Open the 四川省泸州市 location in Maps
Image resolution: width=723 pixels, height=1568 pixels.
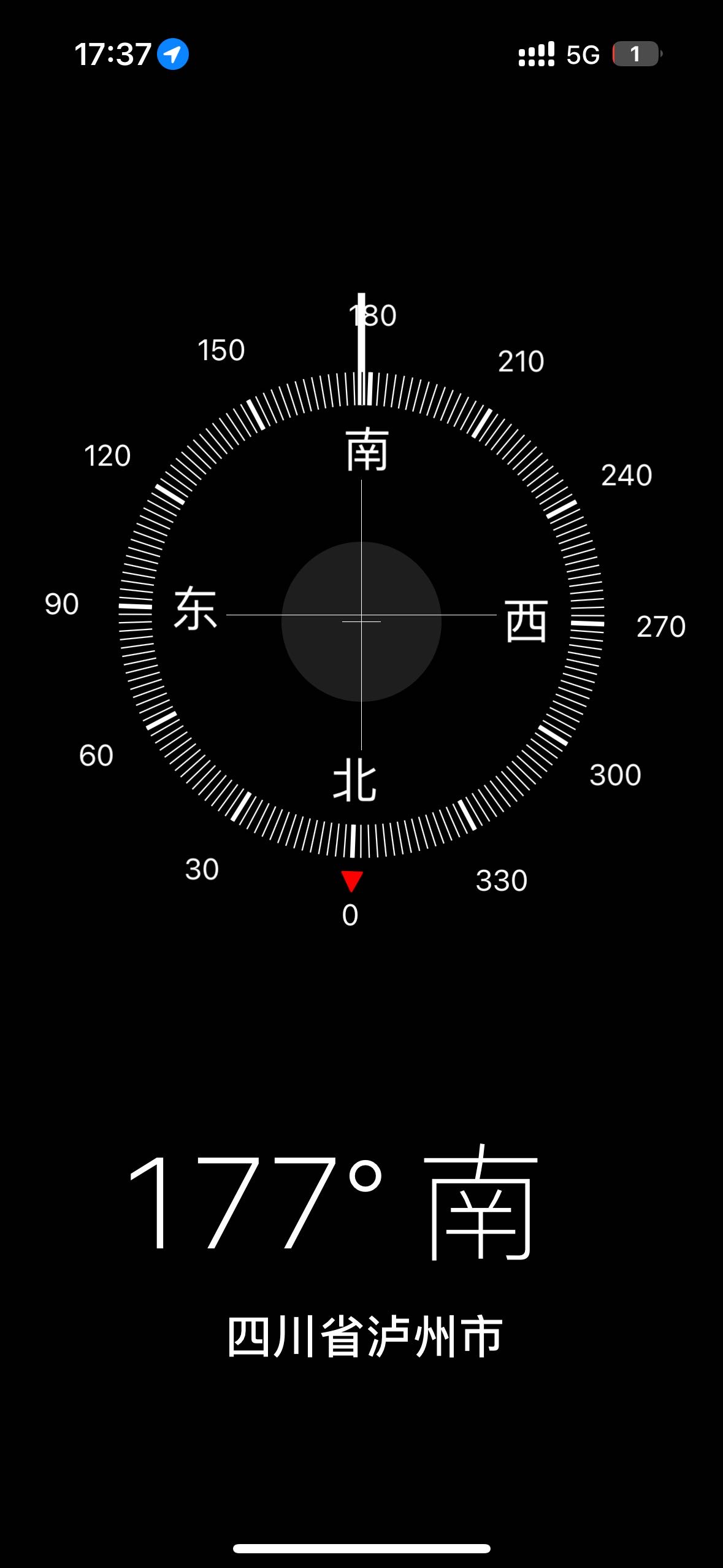click(365, 1337)
